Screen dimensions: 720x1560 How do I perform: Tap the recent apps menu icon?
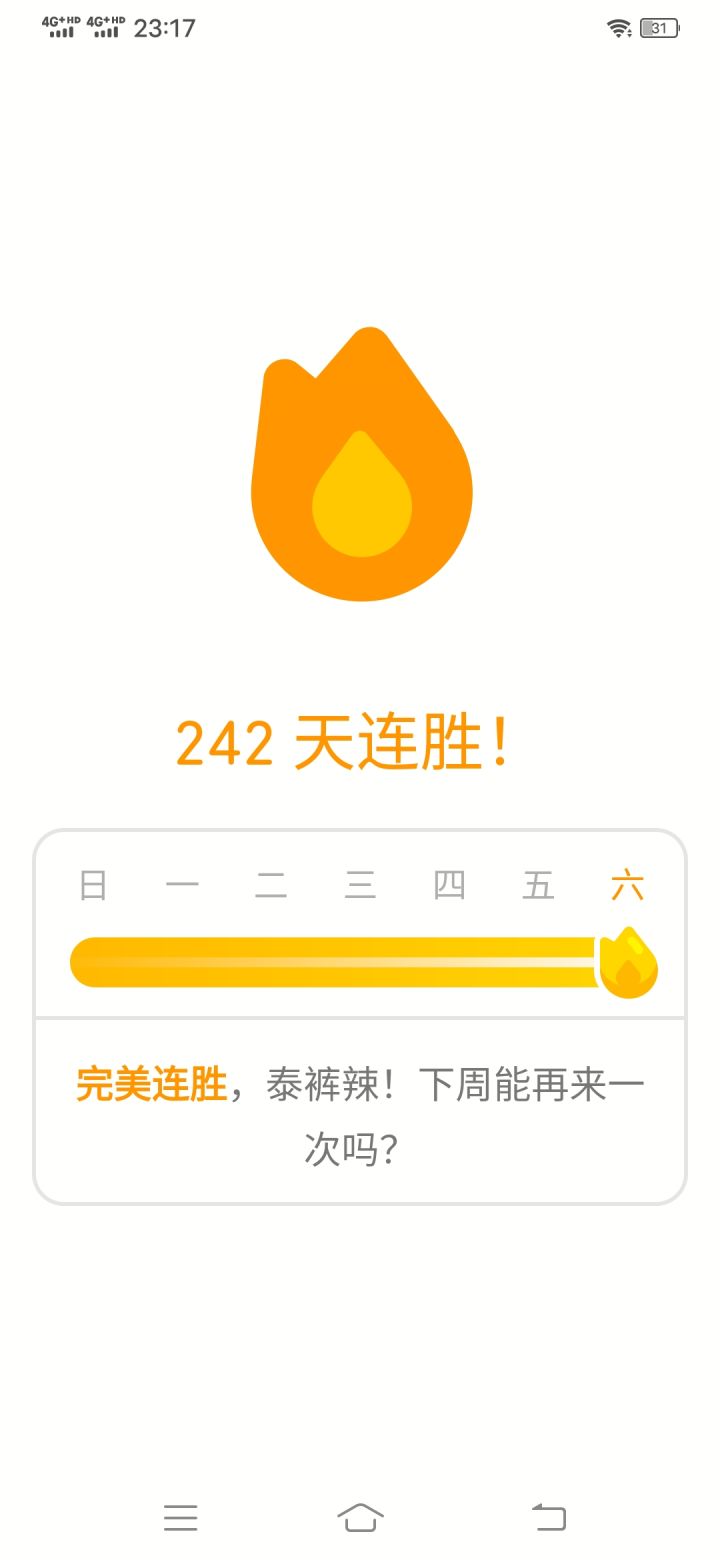coord(180,1517)
